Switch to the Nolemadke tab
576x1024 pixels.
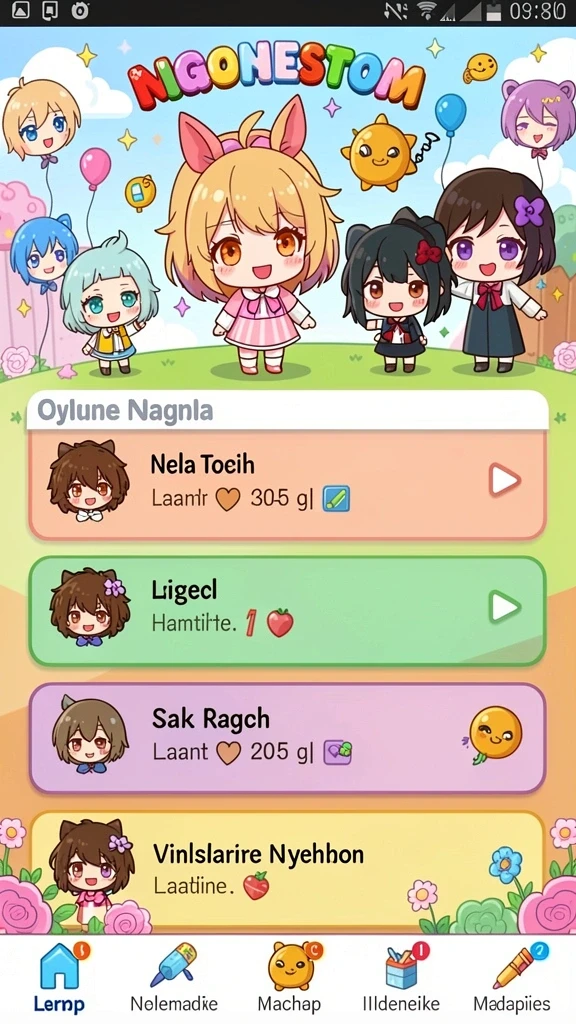[x=174, y=976]
